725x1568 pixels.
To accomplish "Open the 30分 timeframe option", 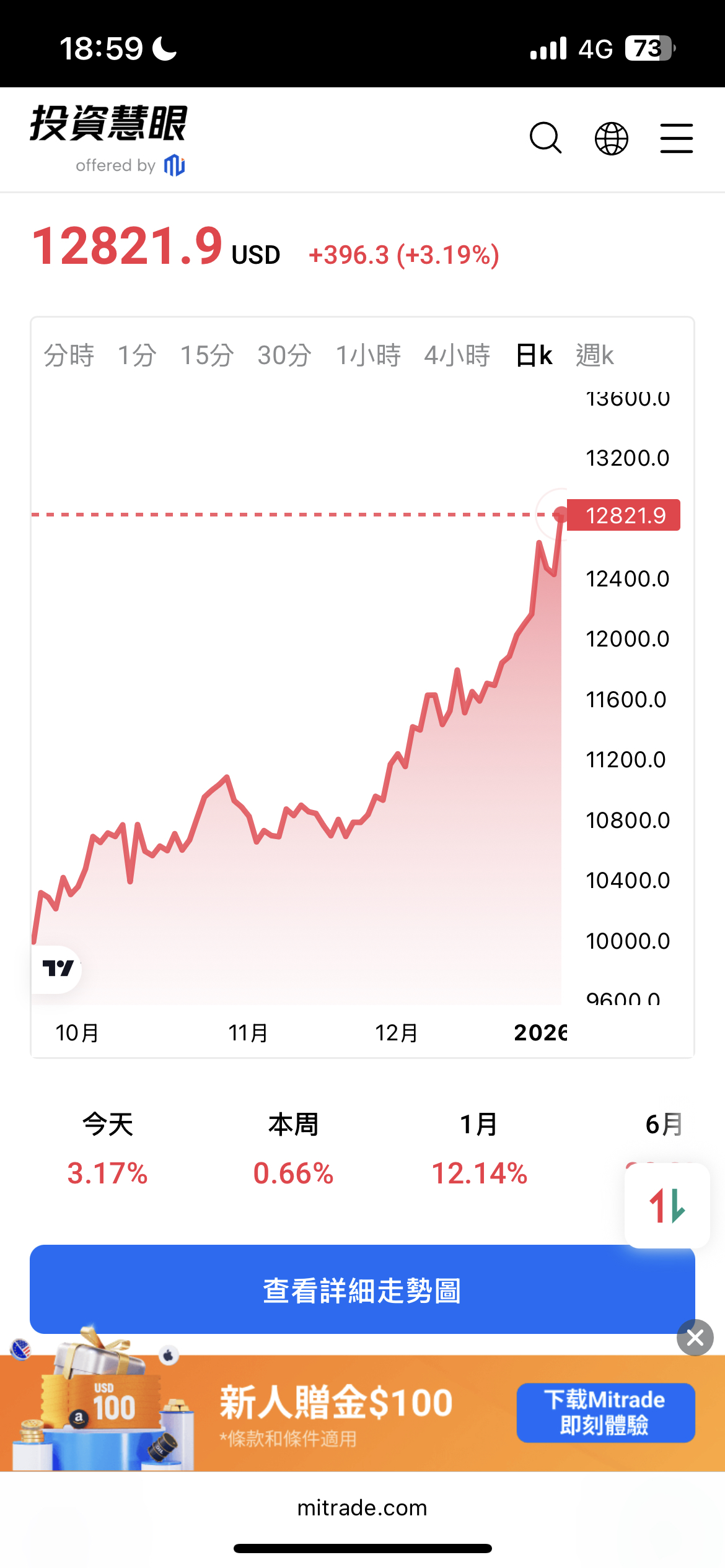I will 284,355.
